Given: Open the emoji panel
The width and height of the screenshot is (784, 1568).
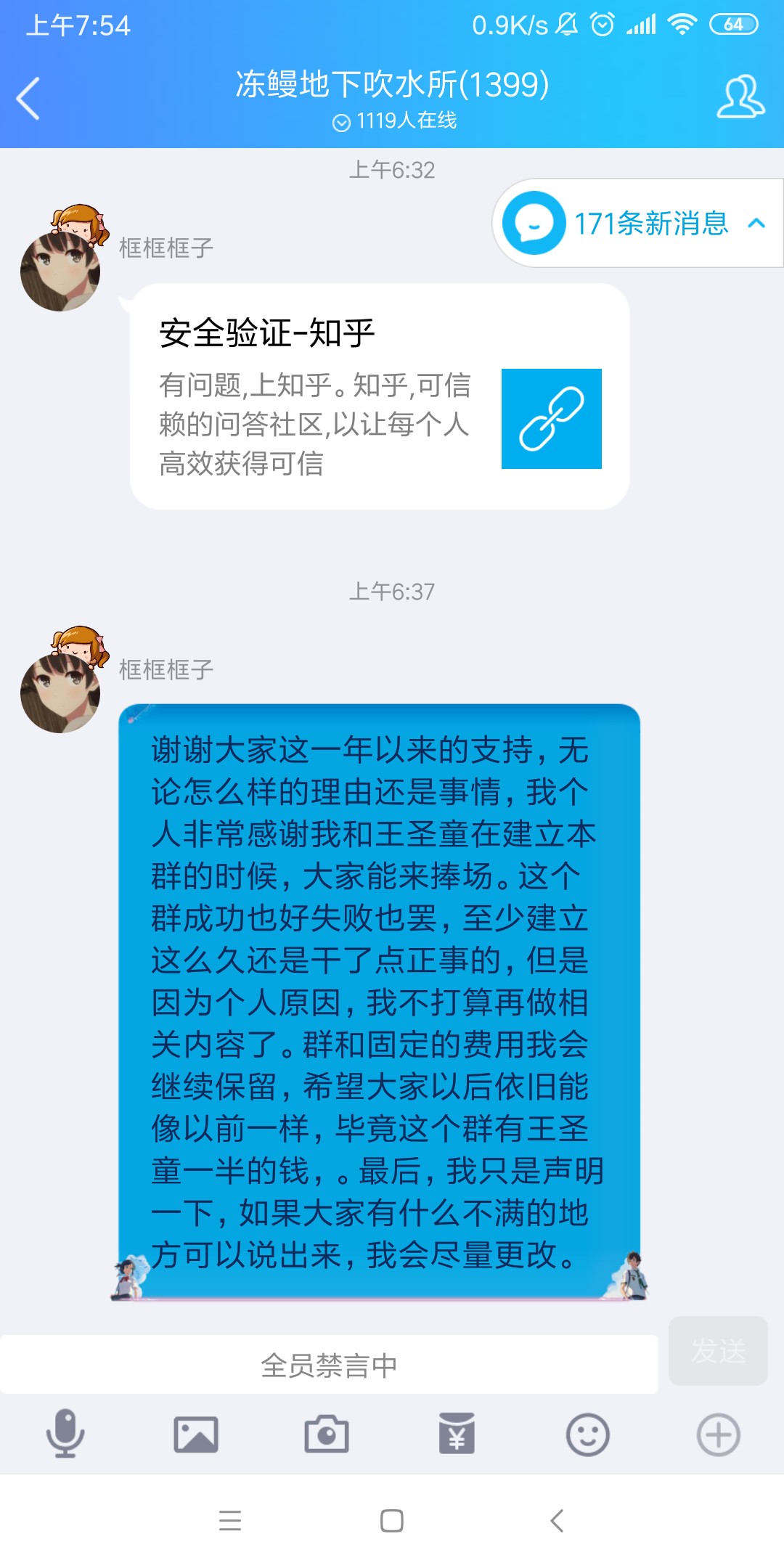Looking at the screenshot, I should click(587, 1434).
